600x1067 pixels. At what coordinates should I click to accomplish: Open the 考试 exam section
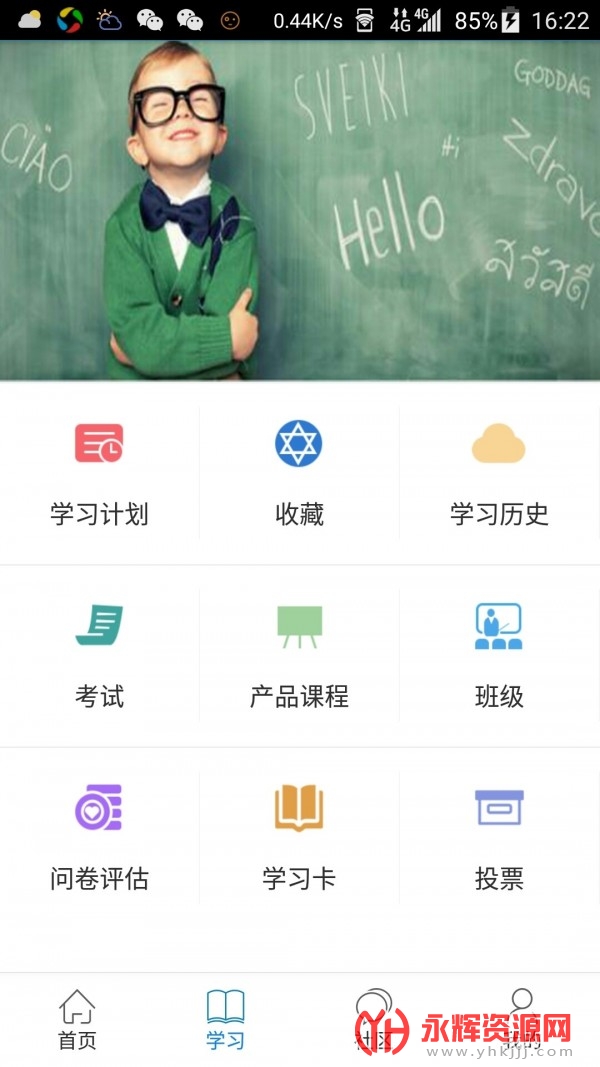[99, 655]
